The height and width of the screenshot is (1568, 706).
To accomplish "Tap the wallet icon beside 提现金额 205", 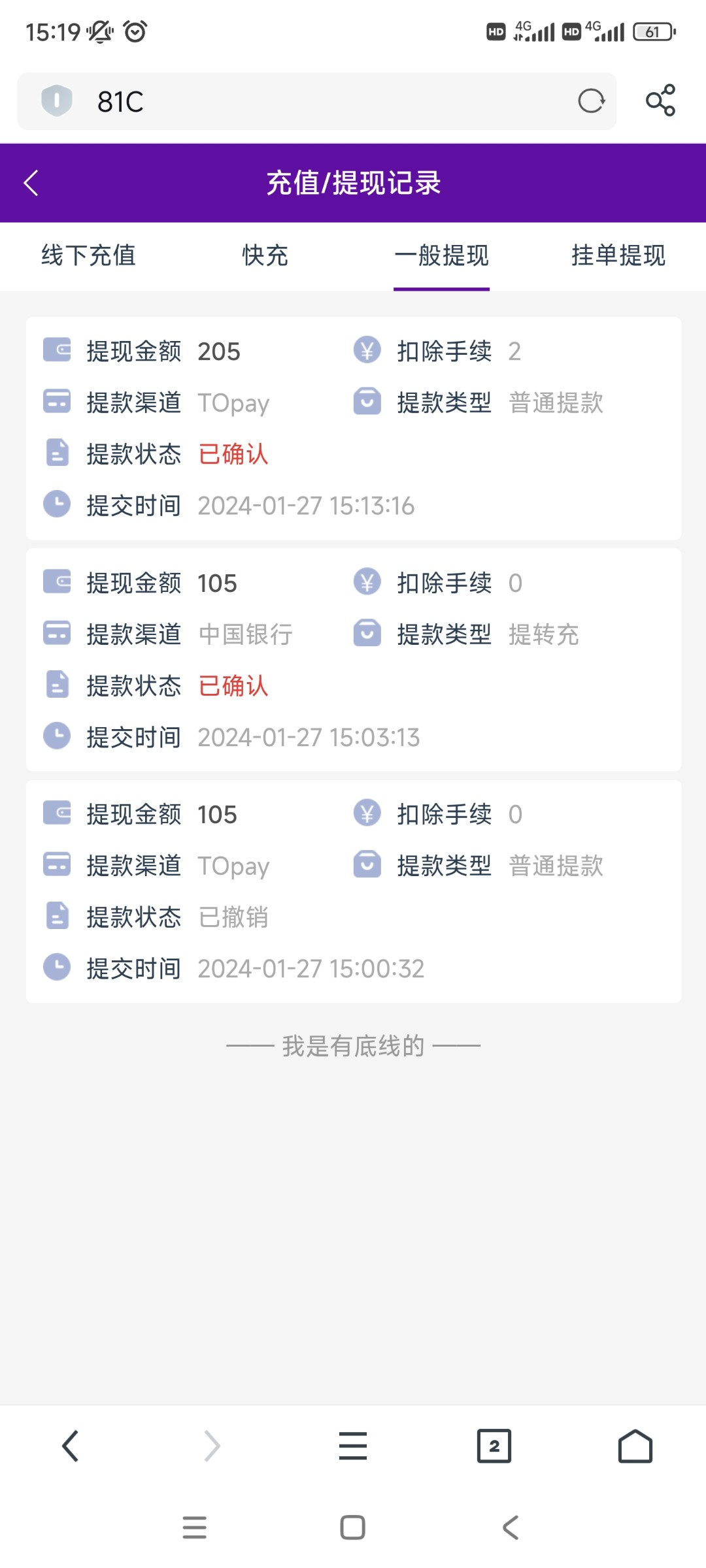I will tap(57, 351).
